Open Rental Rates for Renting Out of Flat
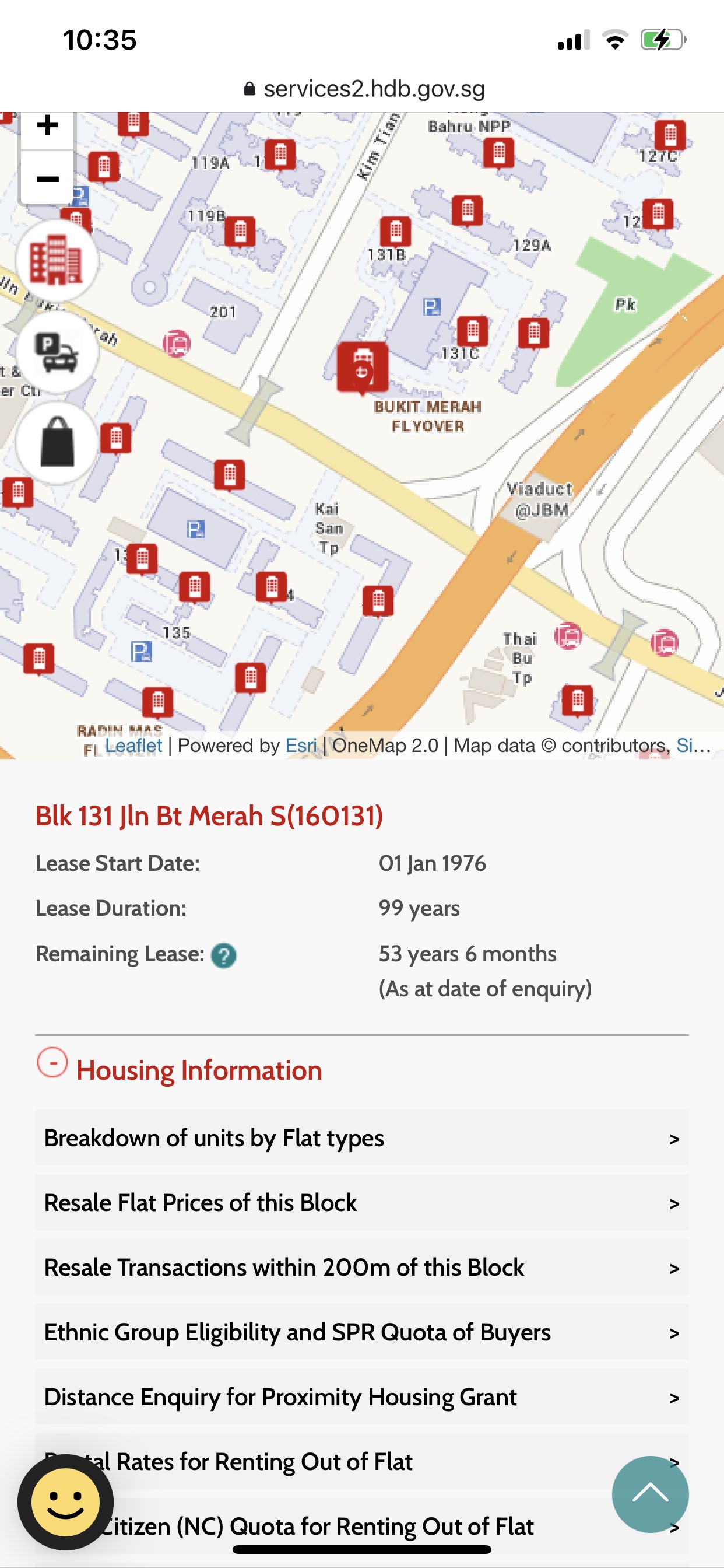Image resolution: width=724 pixels, height=1568 pixels. pos(361,1461)
